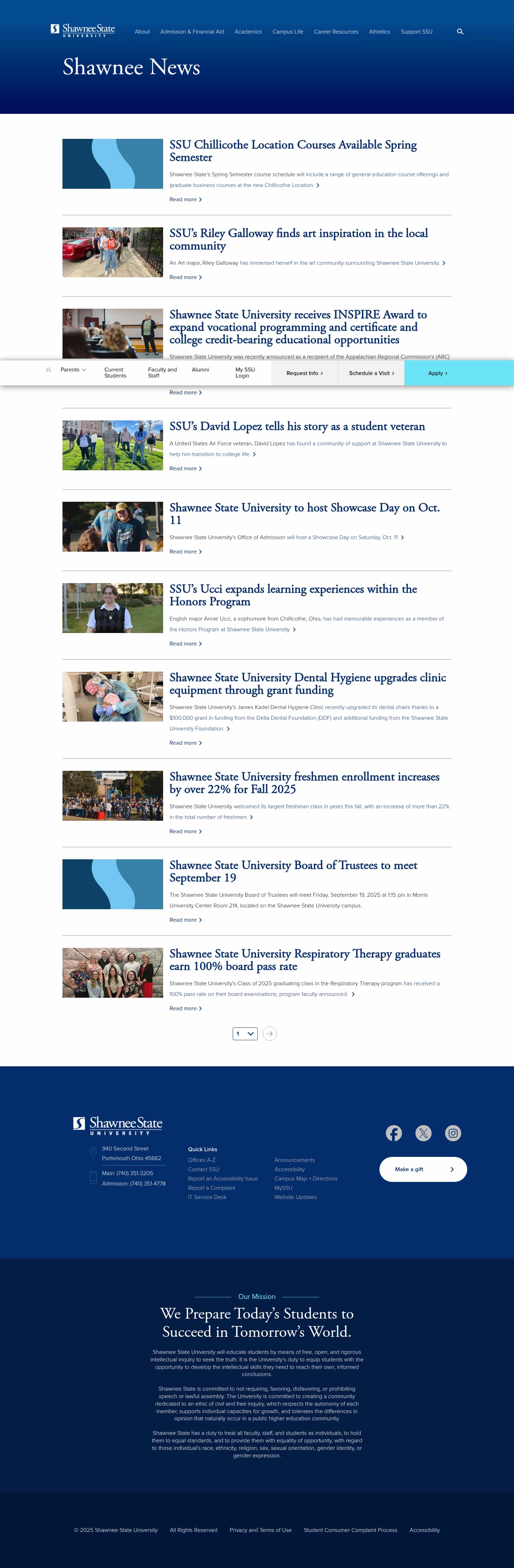Tap the Request Info button
Viewport: 514px width, 1568px height.
coord(304,373)
